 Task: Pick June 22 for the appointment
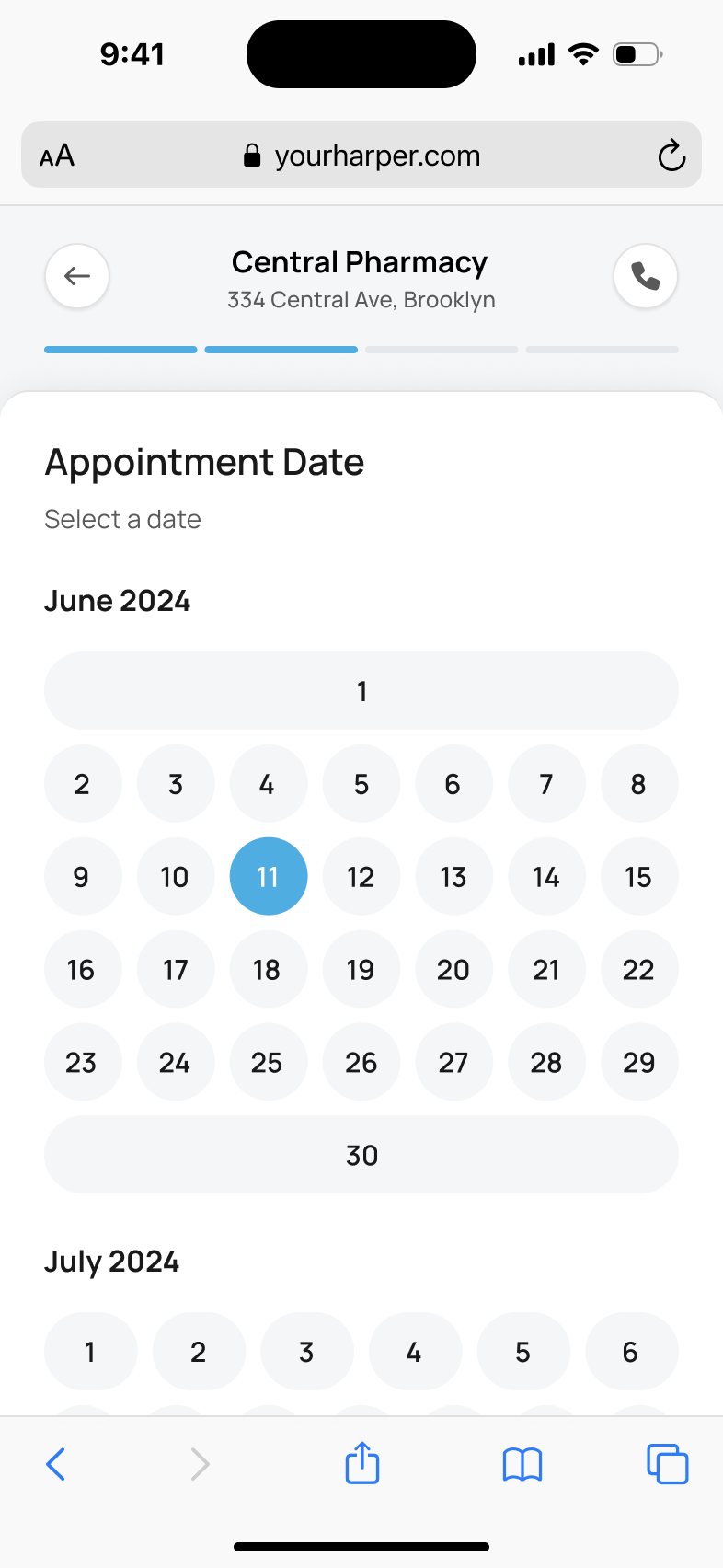(x=639, y=970)
